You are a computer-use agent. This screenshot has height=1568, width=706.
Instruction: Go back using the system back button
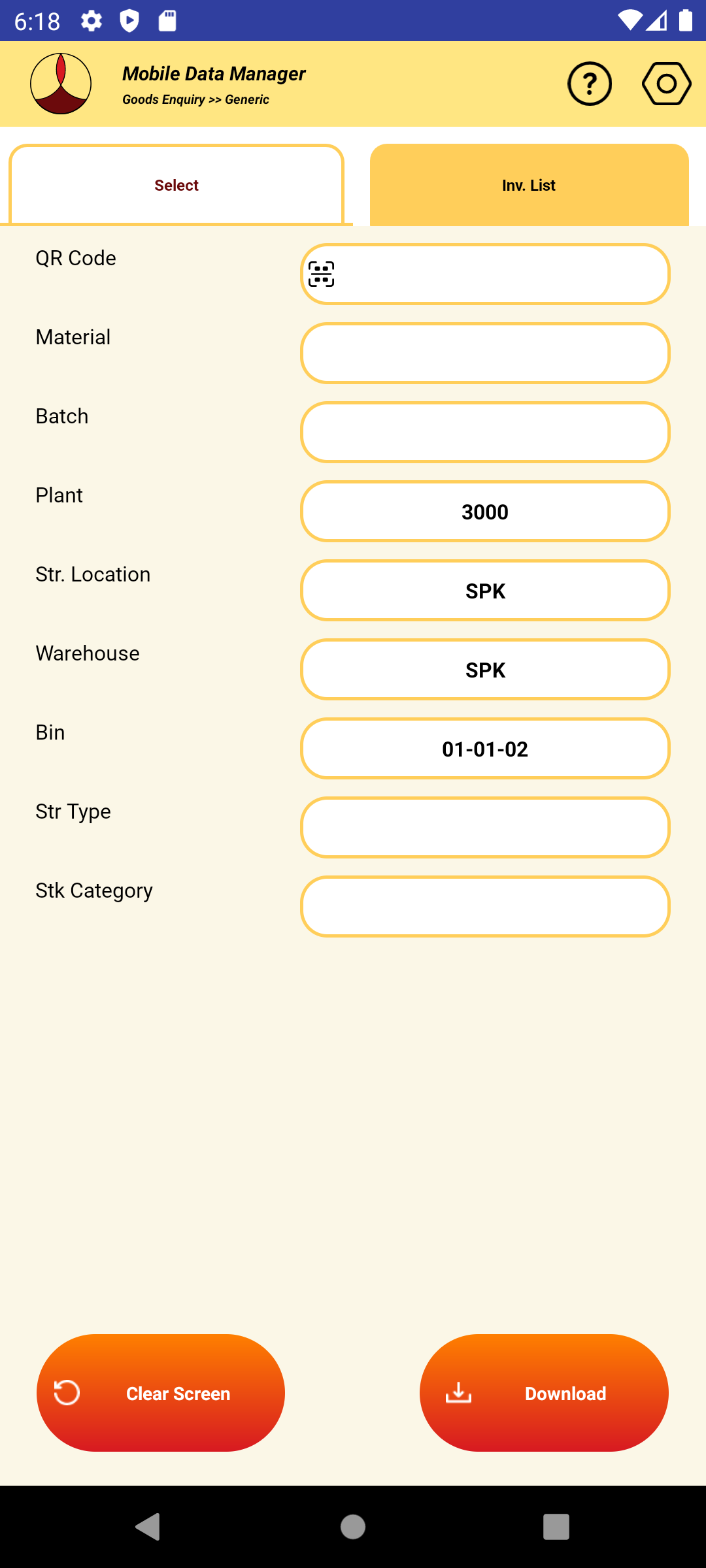tap(148, 1527)
